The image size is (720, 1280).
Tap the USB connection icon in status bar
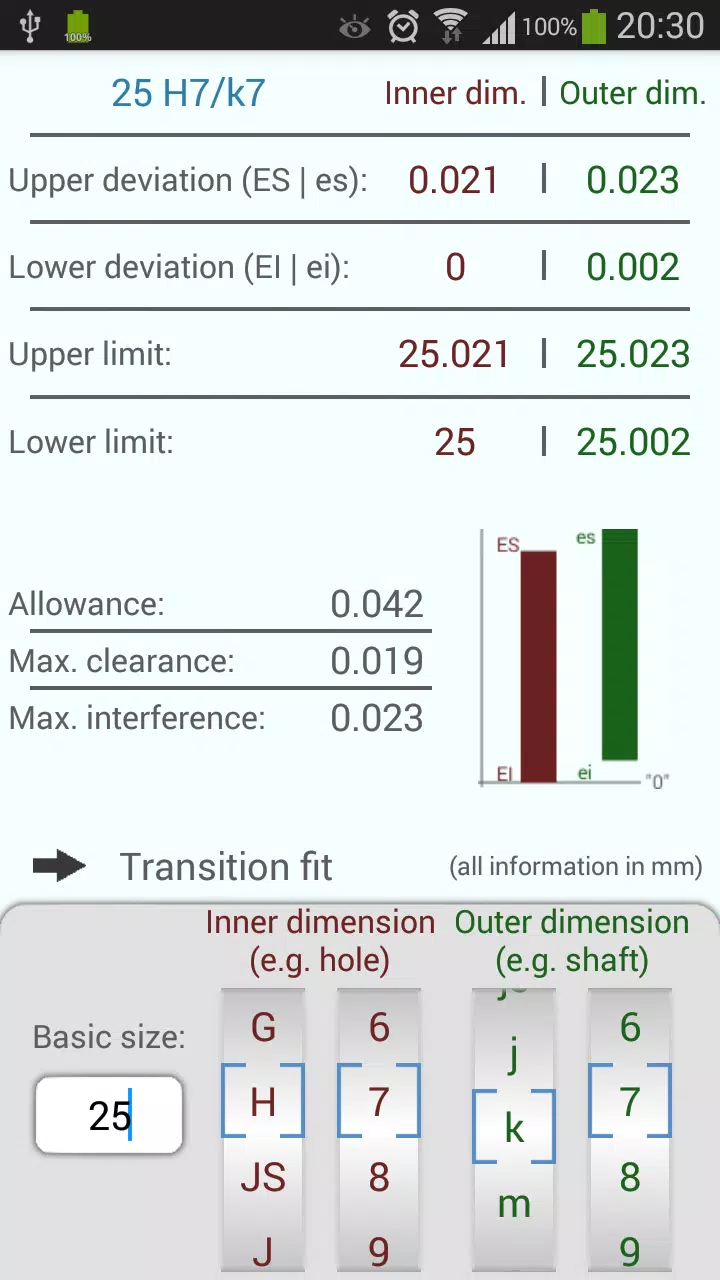point(30,25)
